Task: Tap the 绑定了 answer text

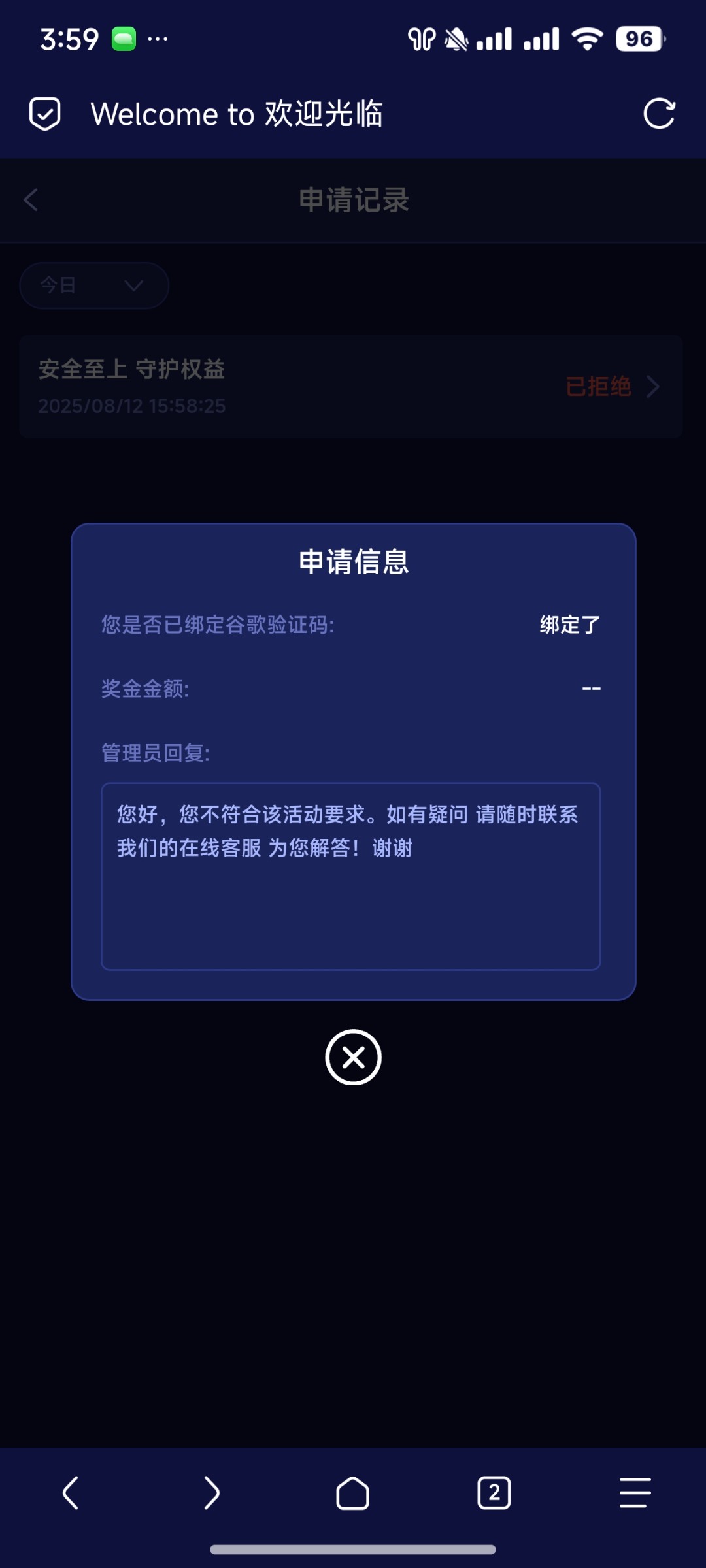Action: tap(567, 625)
